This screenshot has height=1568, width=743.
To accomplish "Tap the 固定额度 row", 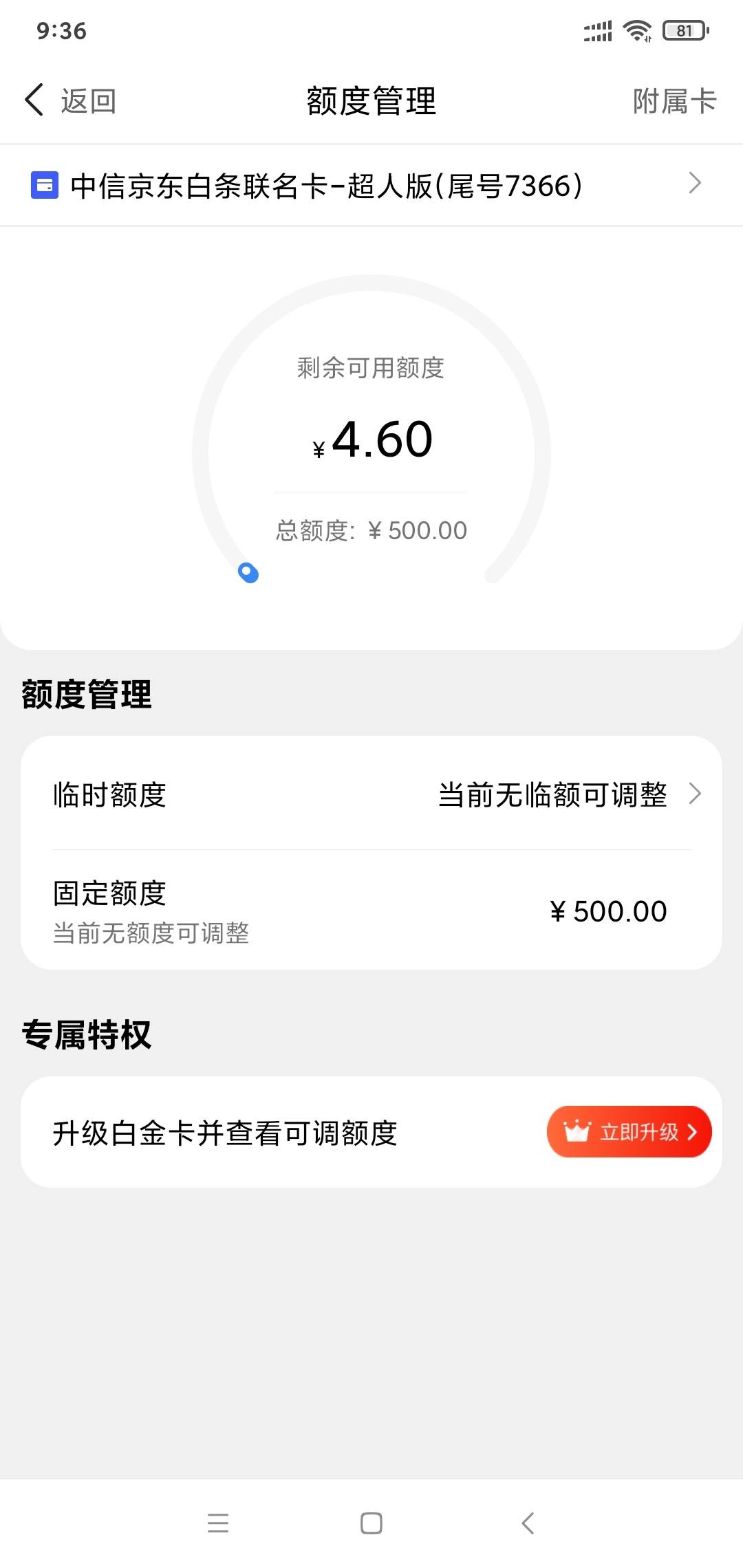I will pyautogui.click(x=371, y=911).
